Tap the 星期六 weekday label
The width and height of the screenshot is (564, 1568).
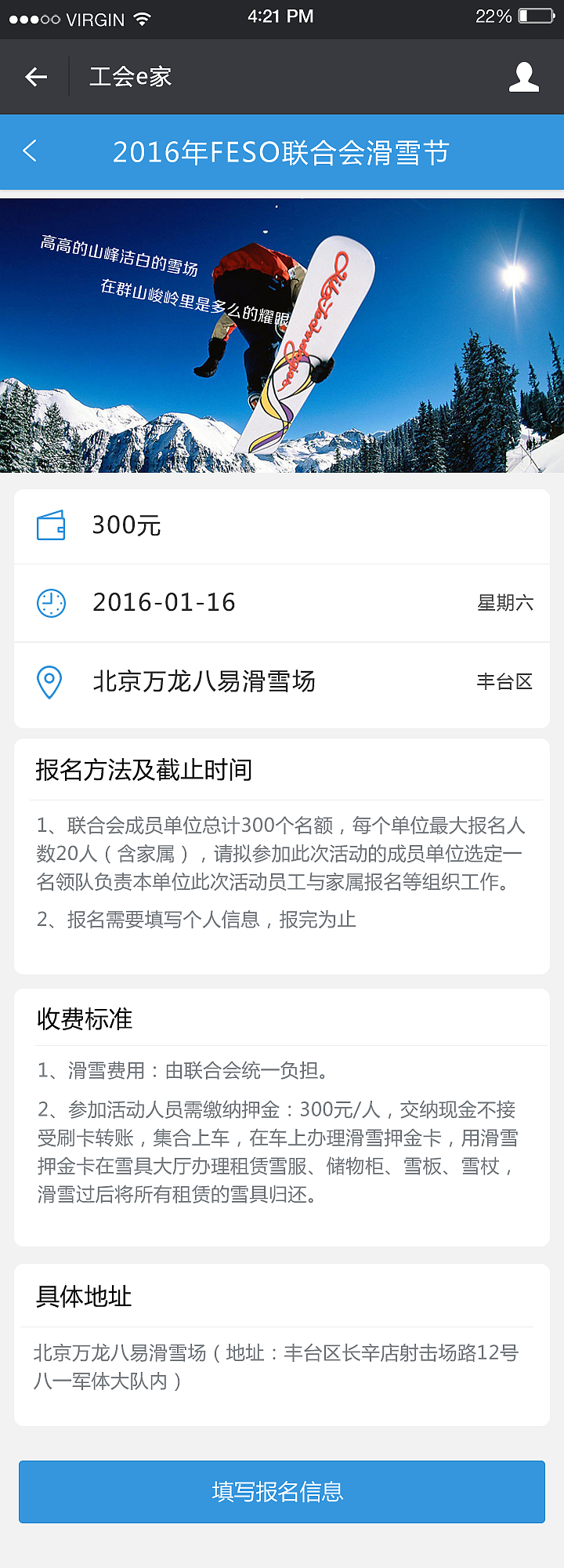pos(508,602)
